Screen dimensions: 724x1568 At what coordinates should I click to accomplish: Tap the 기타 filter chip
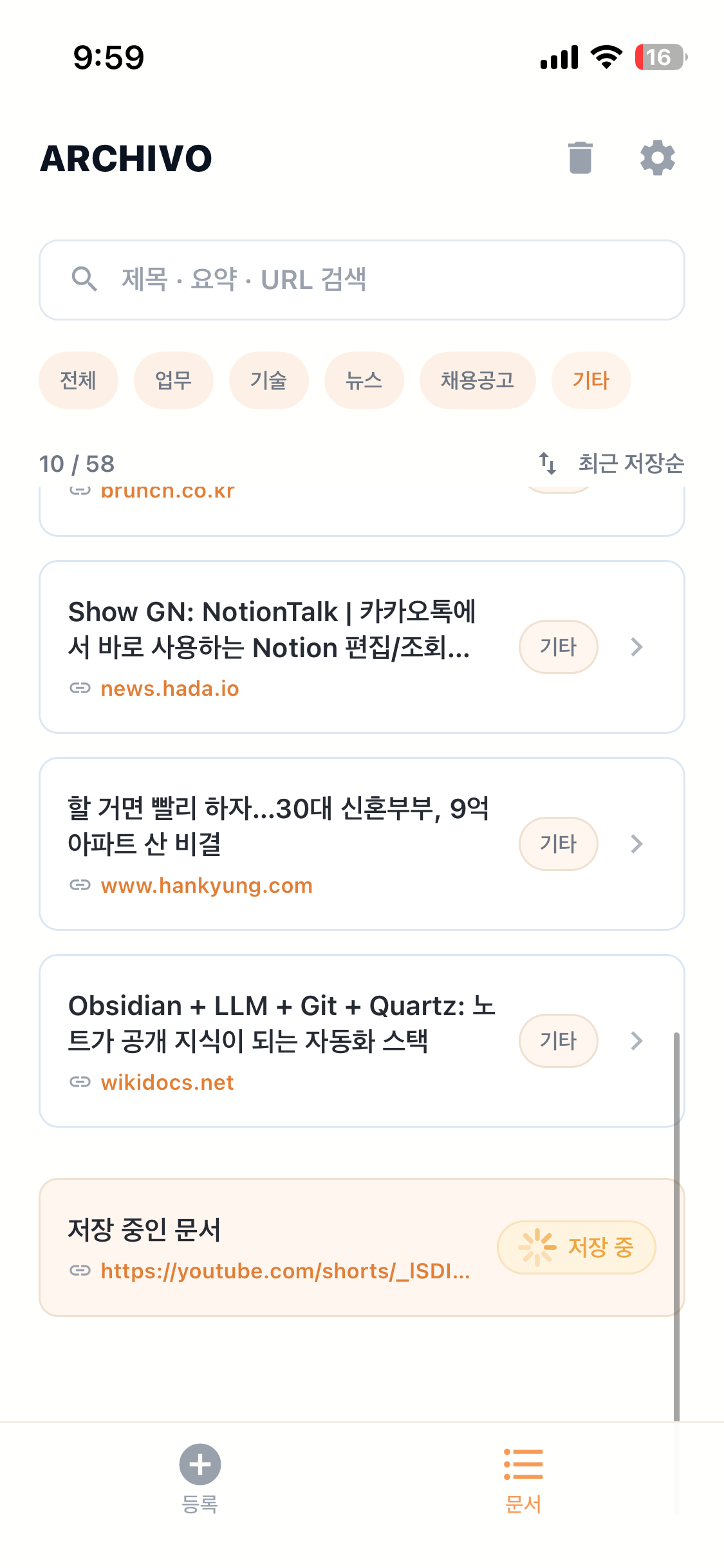click(x=591, y=380)
